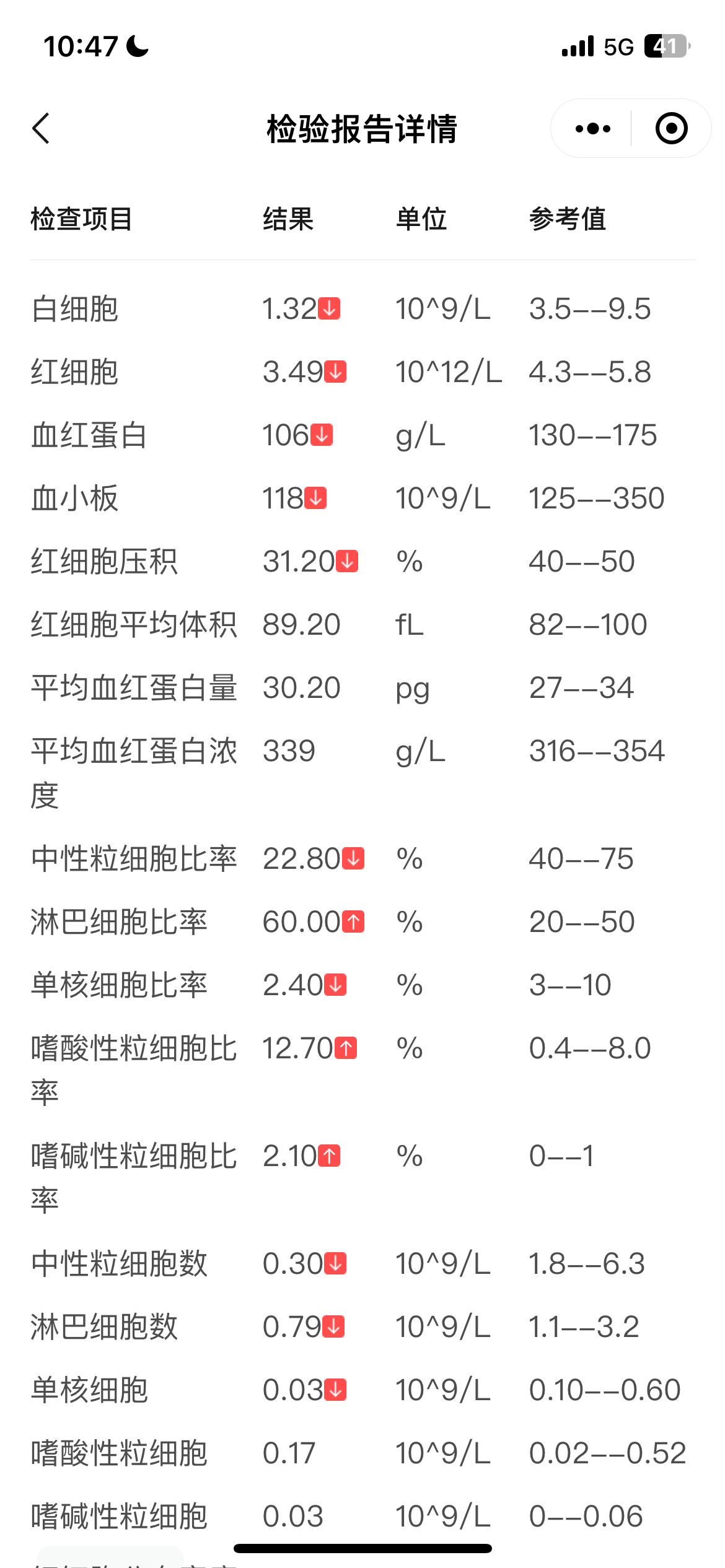Image resolution: width=725 pixels, height=1568 pixels.
Task: Go back from the report details page
Action: click(41, 129)
